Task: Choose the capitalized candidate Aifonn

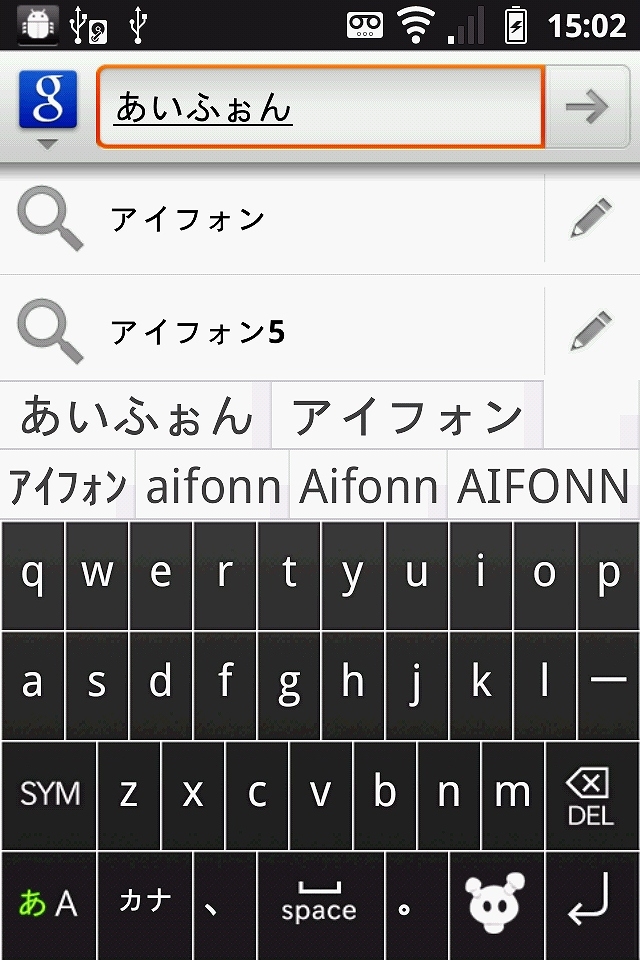Action: coord(368,487)
